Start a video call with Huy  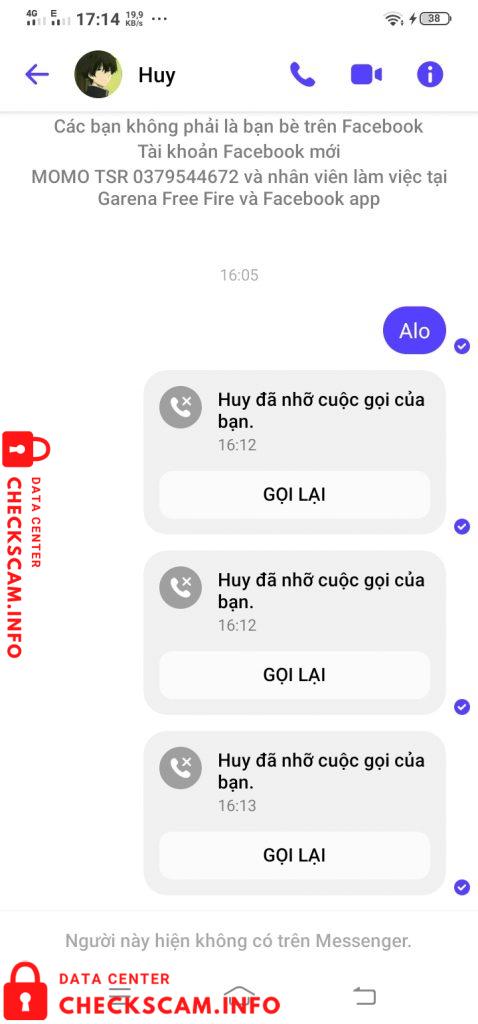[x=366, y=74]
